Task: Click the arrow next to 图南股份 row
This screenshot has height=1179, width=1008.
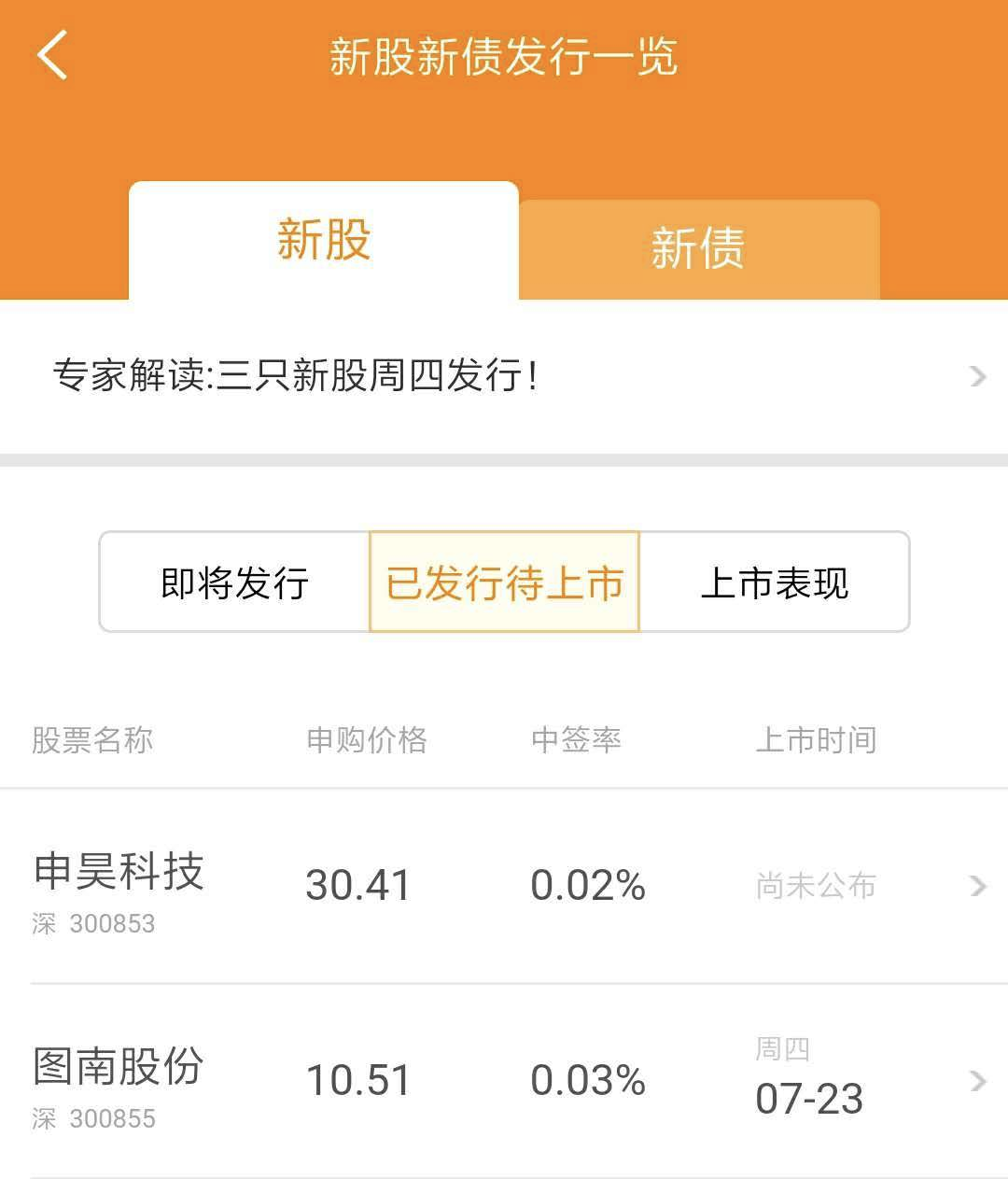Action: (x=976, y=1078)
